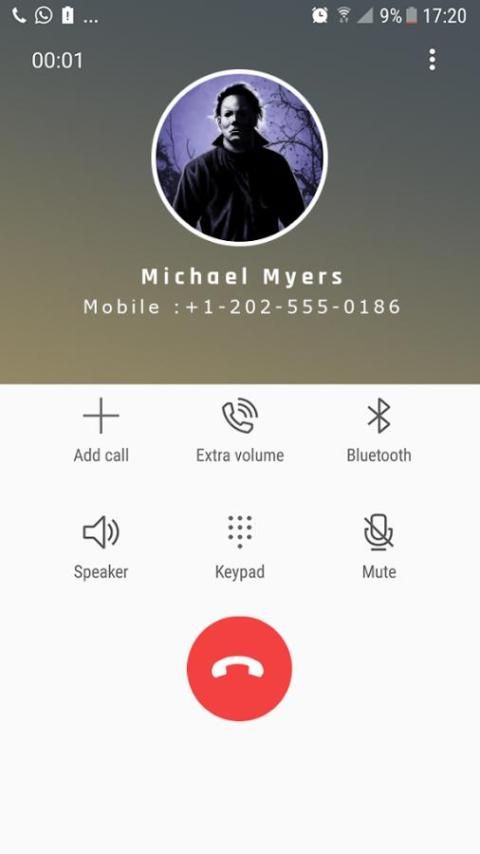Turn on Extra volume
Image resolution: width=480 pixels, height=854 pixels.
240,430
